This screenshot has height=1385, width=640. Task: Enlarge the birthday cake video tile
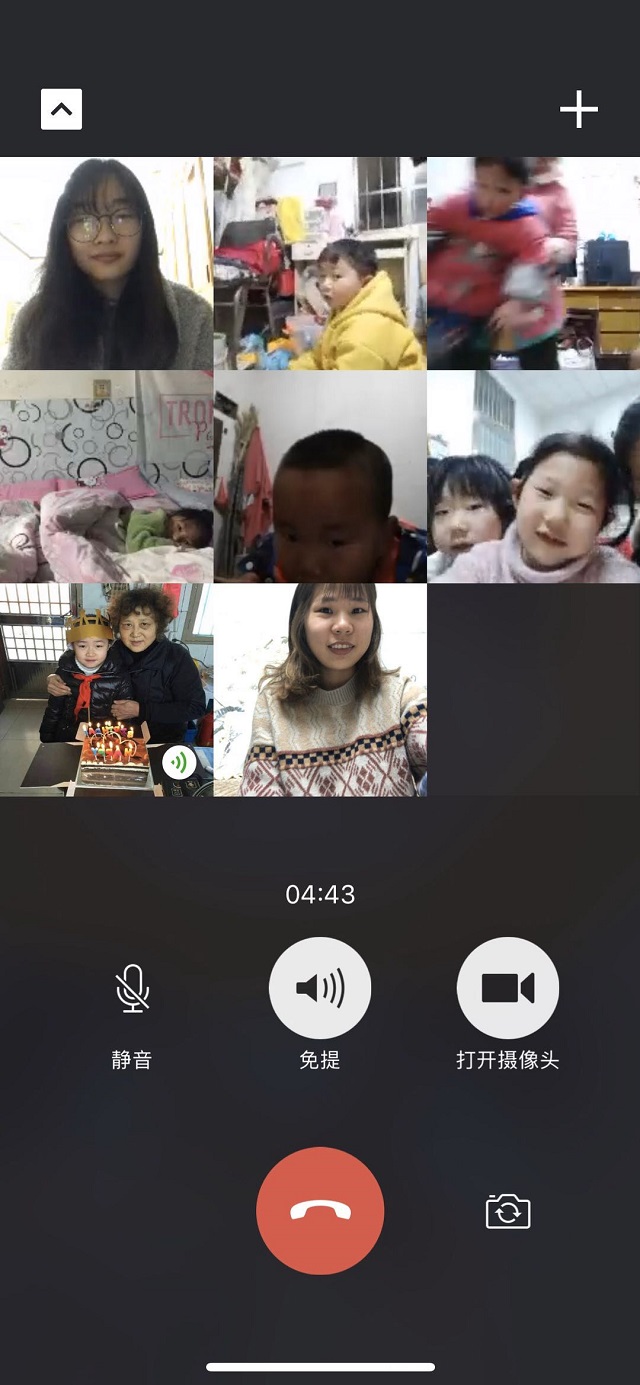coord(106,690)
